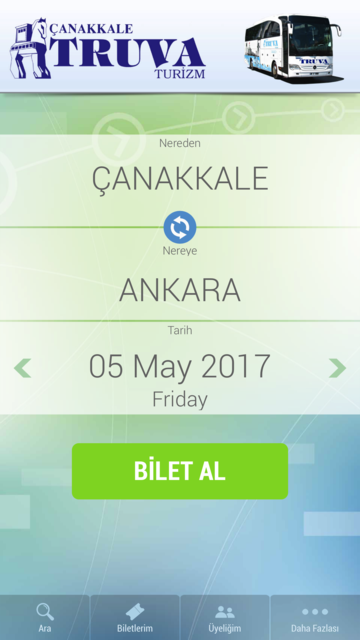Change the ÇANAKKALE departure city
Image resolution: width=360 pixels, height=640 pixels.
coord(180,180)
